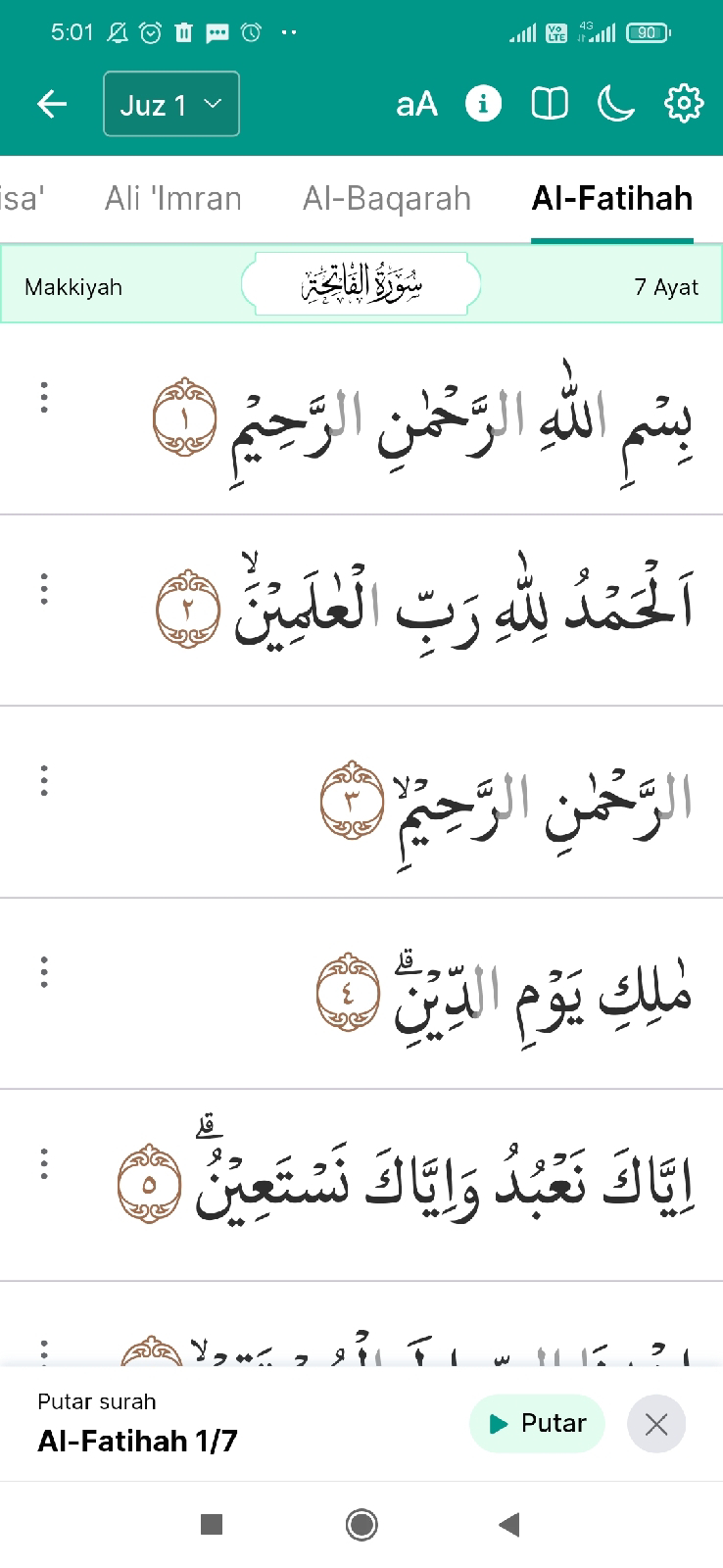This screenshot has width=723, height=1568.
Task: Play surah with the Putar button
Action: [537, 1423]
